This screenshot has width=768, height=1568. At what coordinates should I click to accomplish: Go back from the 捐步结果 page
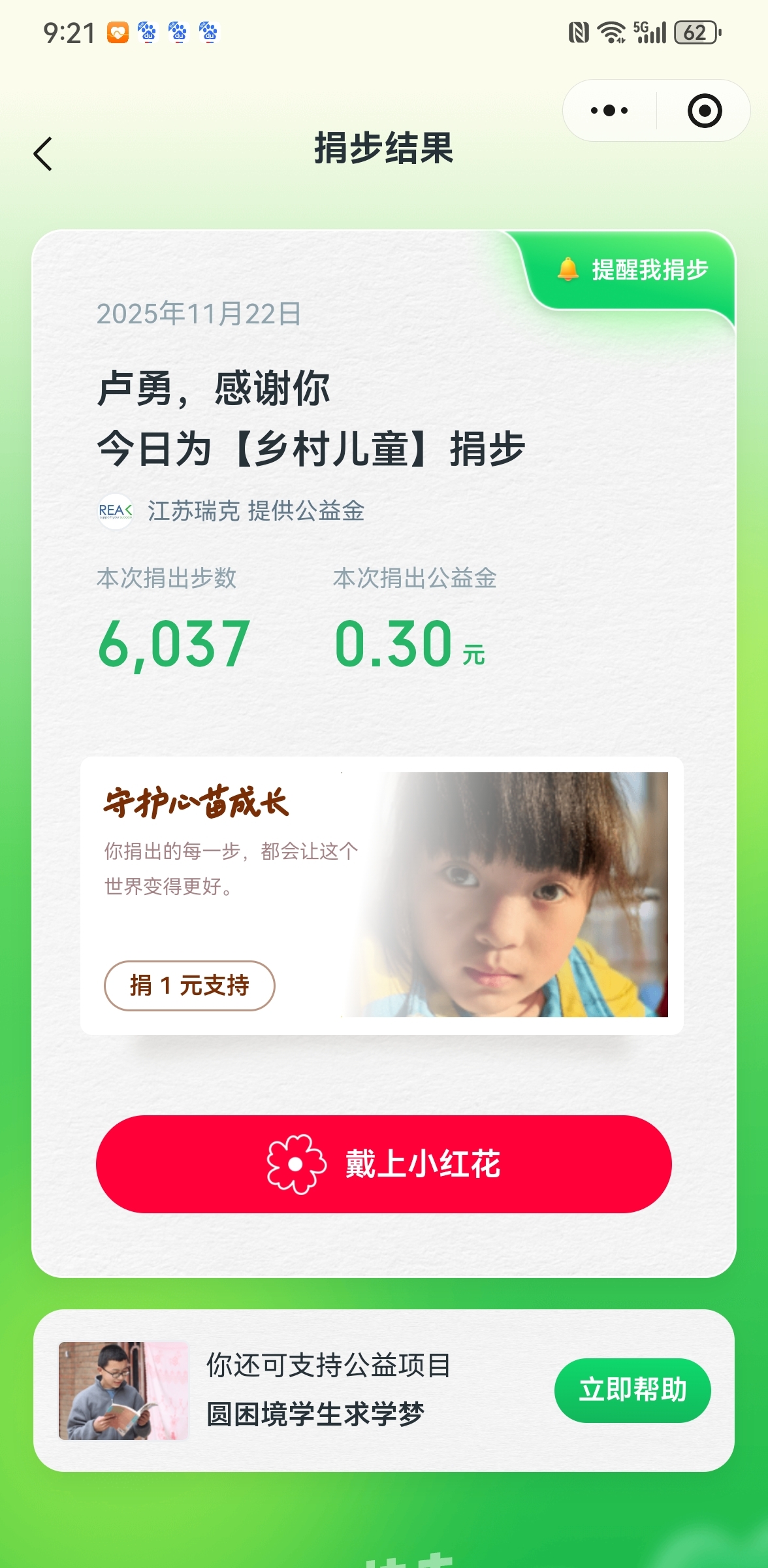(x=43, y=154)
